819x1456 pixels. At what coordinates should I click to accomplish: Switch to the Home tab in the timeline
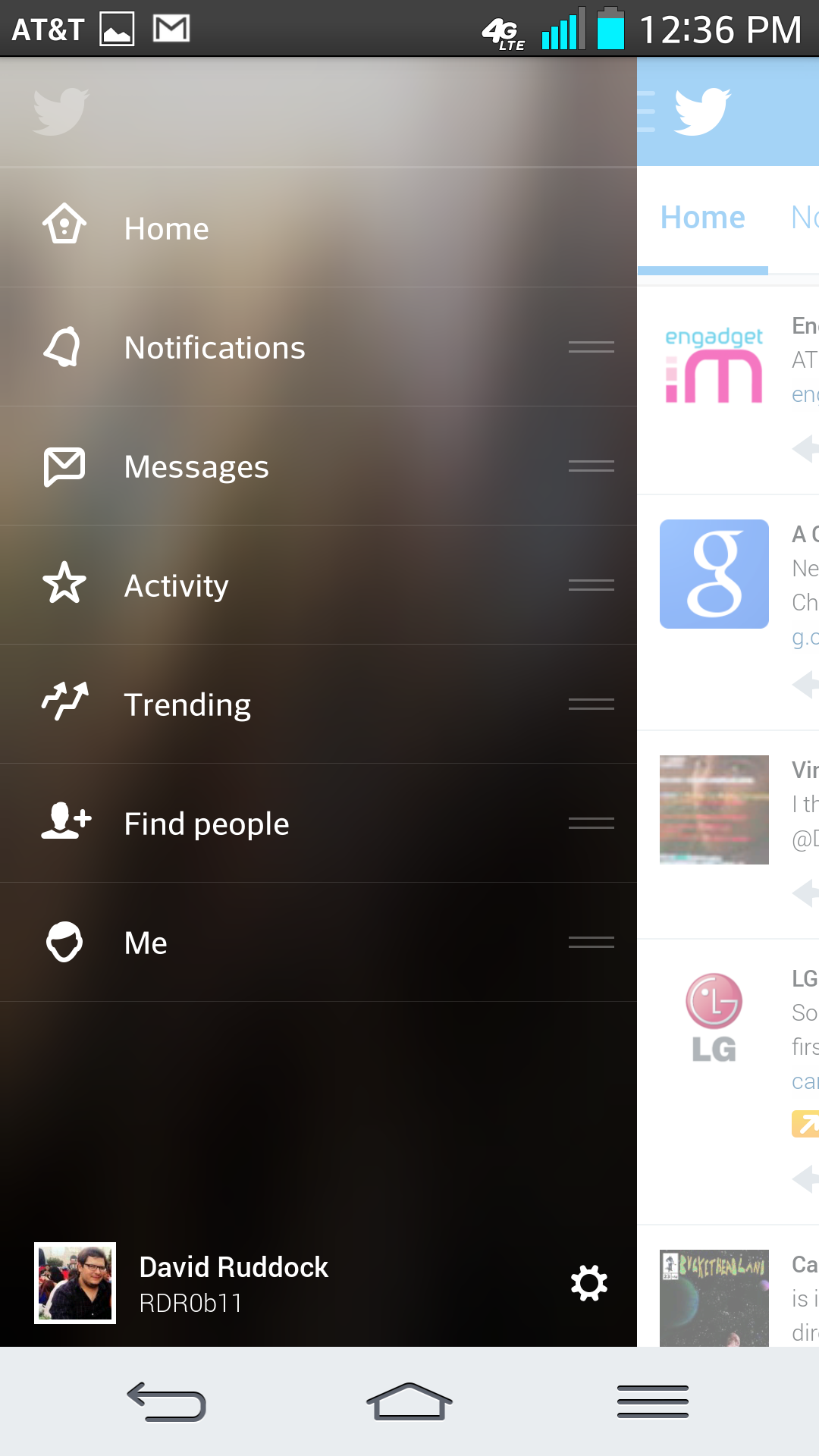pos(701,217)
